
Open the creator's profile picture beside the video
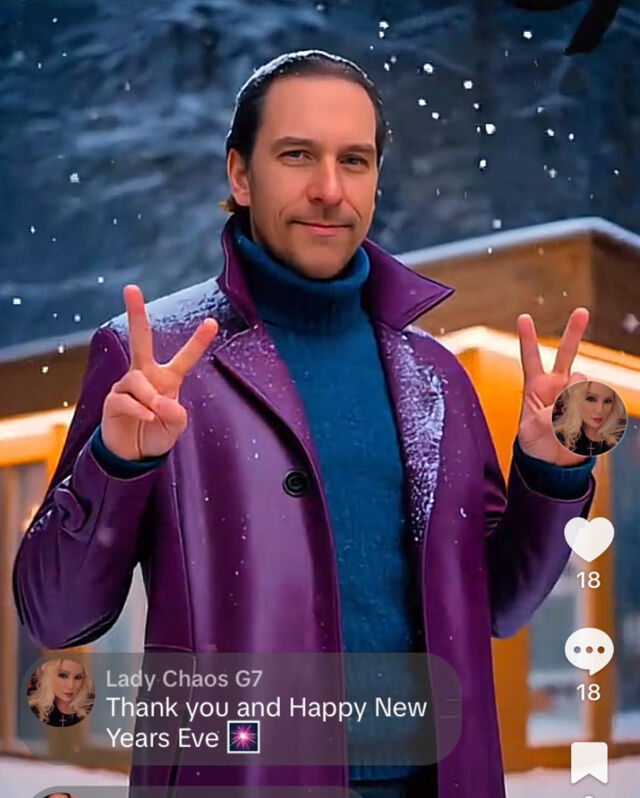tap(589, 418)
